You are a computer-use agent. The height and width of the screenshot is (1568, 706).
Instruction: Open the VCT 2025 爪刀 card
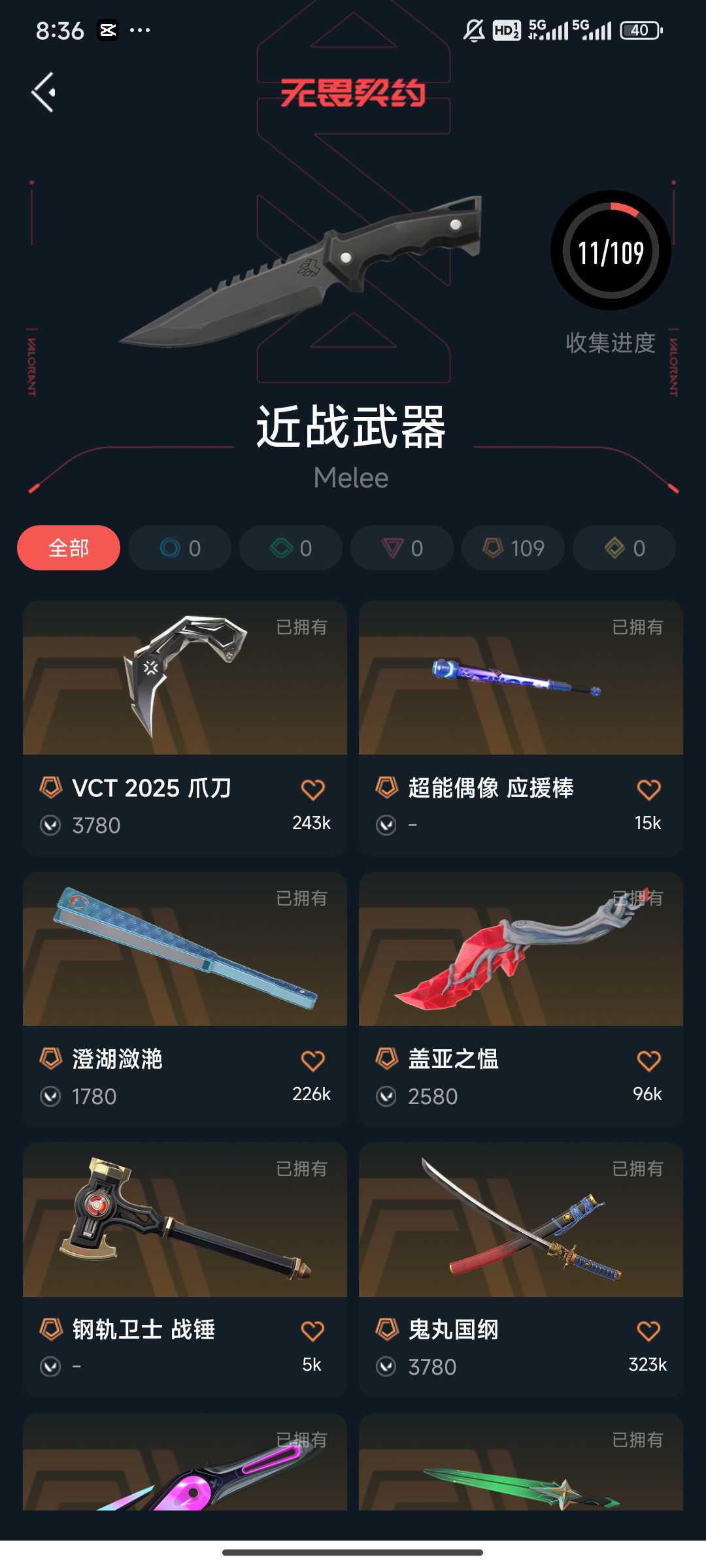(185, 728)
